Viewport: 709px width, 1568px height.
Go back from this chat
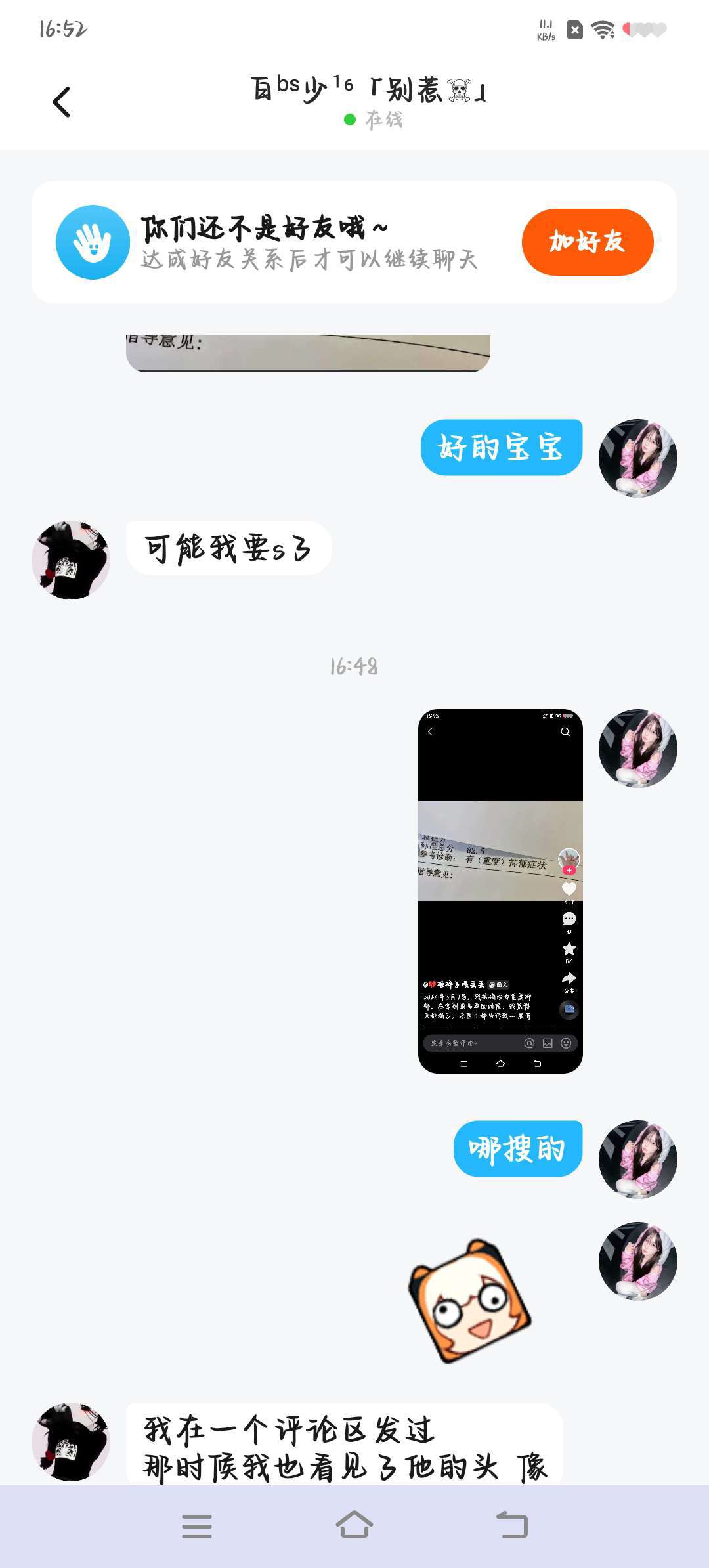[x=61, y=102]
